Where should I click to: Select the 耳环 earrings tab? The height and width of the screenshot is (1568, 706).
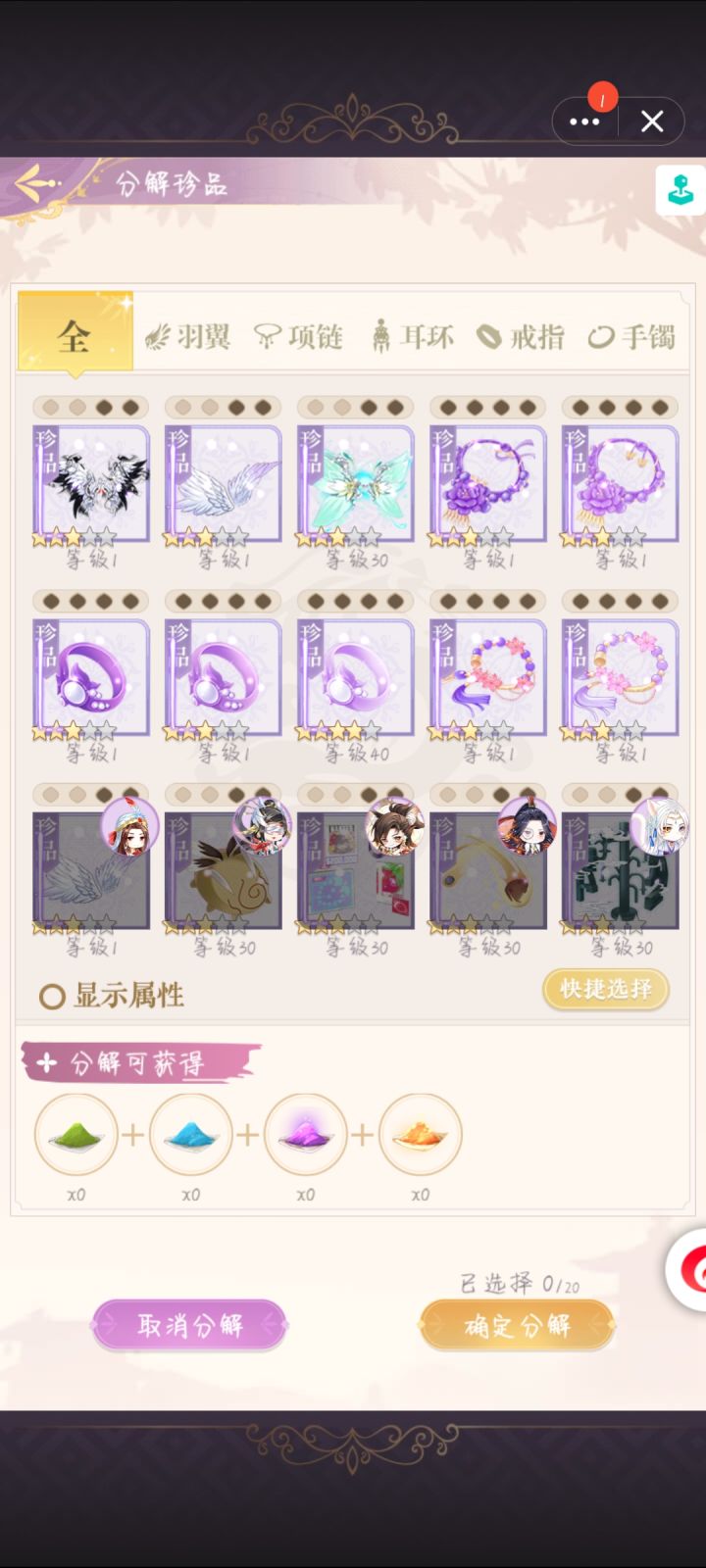click(413, 337)
